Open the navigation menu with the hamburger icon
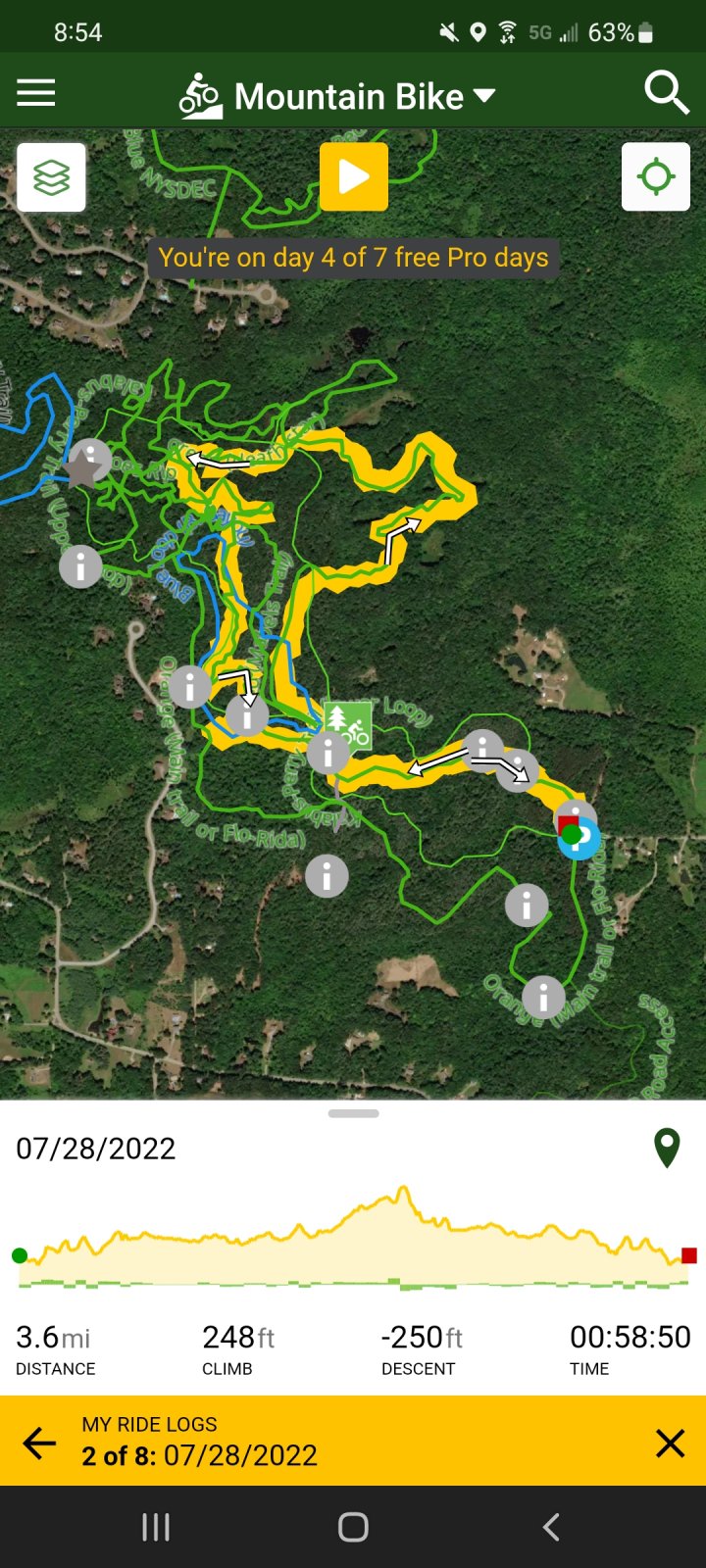The height and width of the screenshot is (1568, 706). [x=36, y=92]
